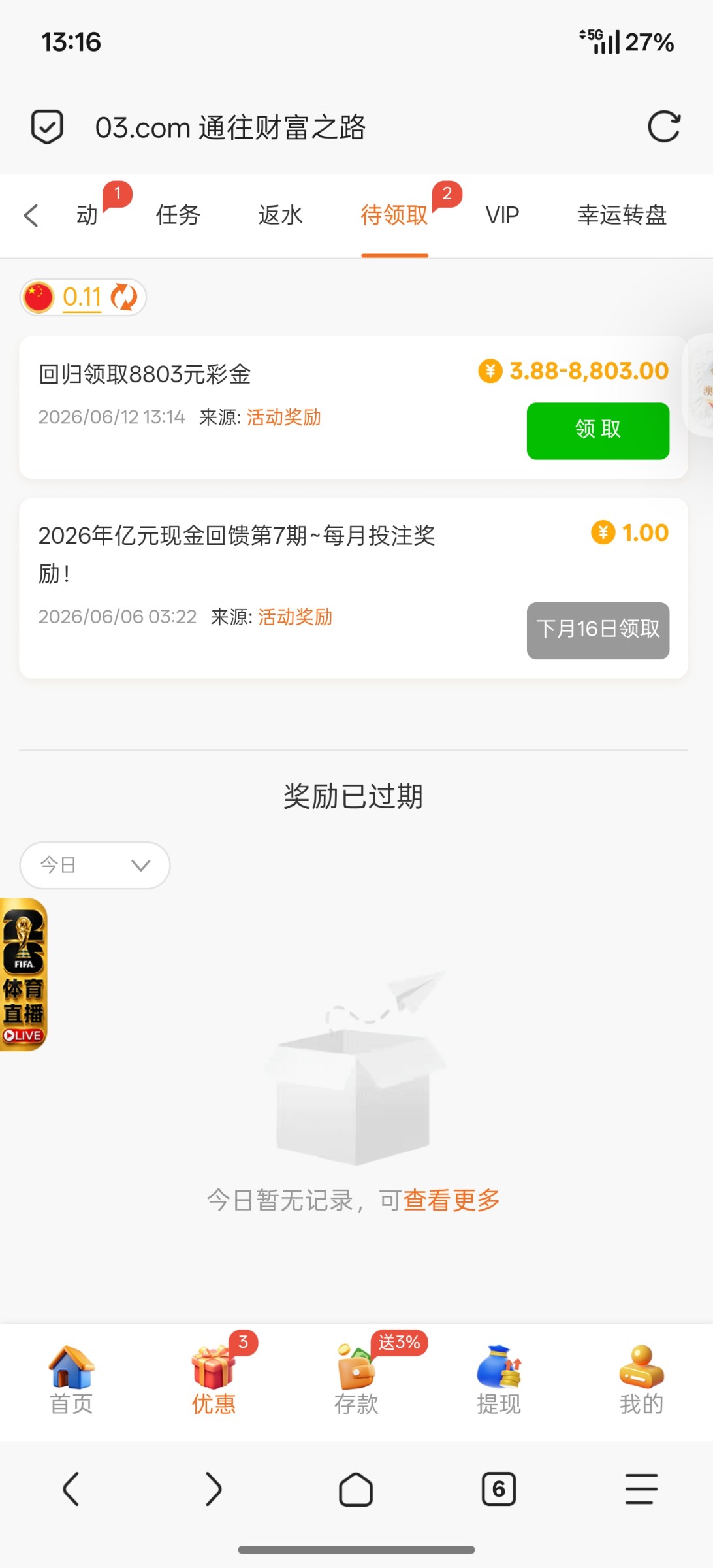The width and height of the screenshot is (713, 1568).
Task: Go to 首页 in bottom navigation
Action: (71, 1380)
